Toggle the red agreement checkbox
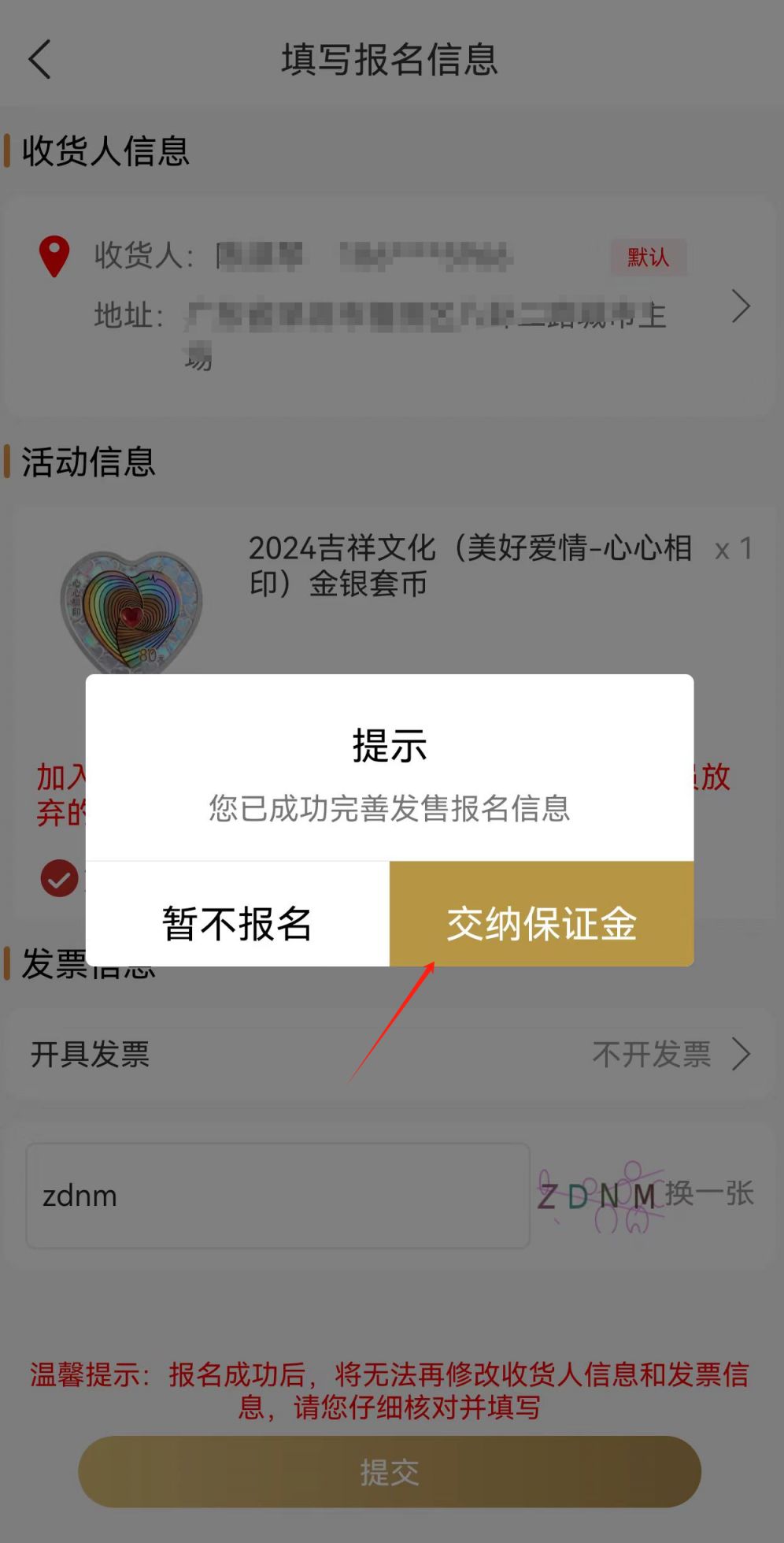 pyautogui.click(x=59, y=878)
